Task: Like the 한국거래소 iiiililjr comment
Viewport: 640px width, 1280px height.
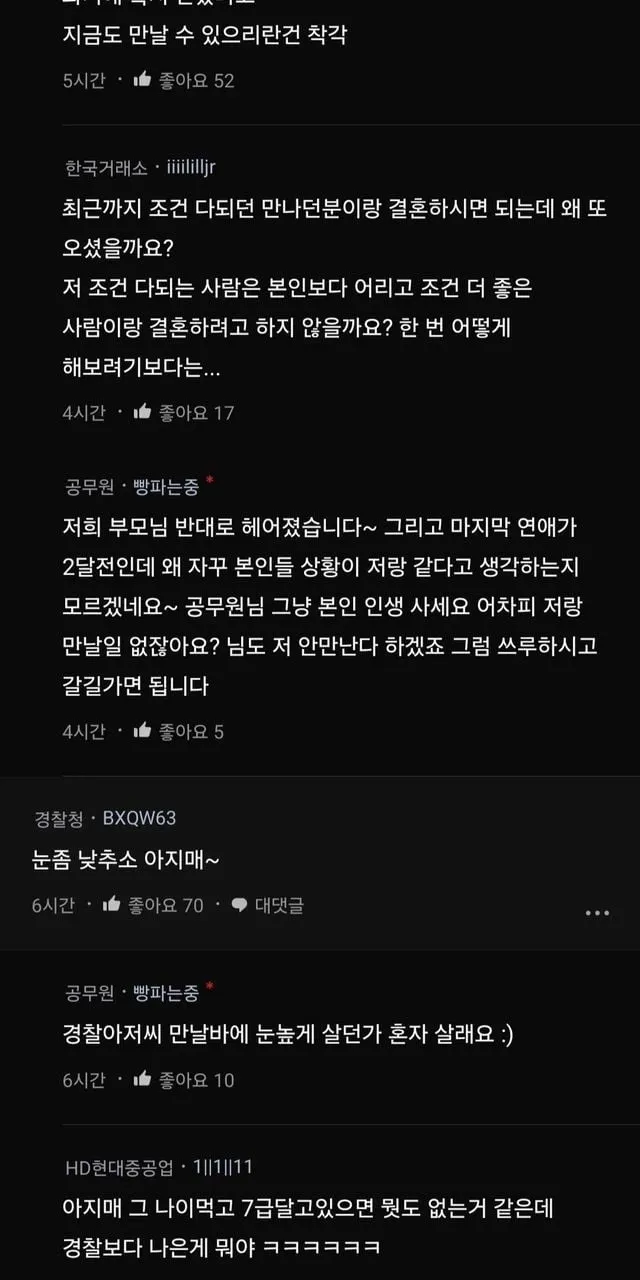Action: click(142, 412)
